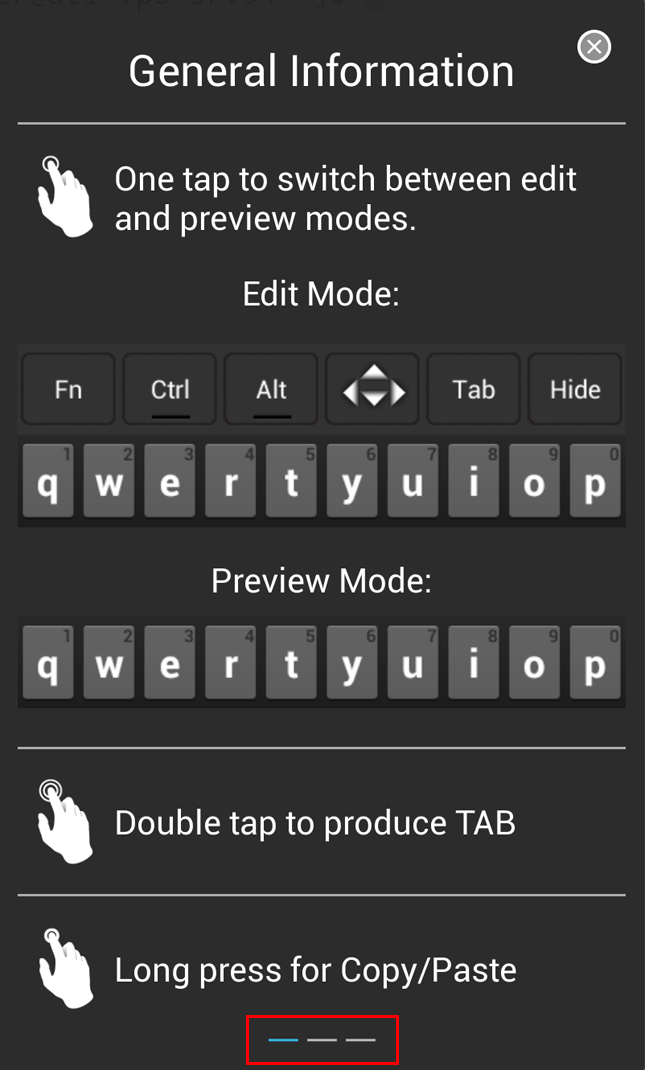Close the General Information dialog

point(594,47)
